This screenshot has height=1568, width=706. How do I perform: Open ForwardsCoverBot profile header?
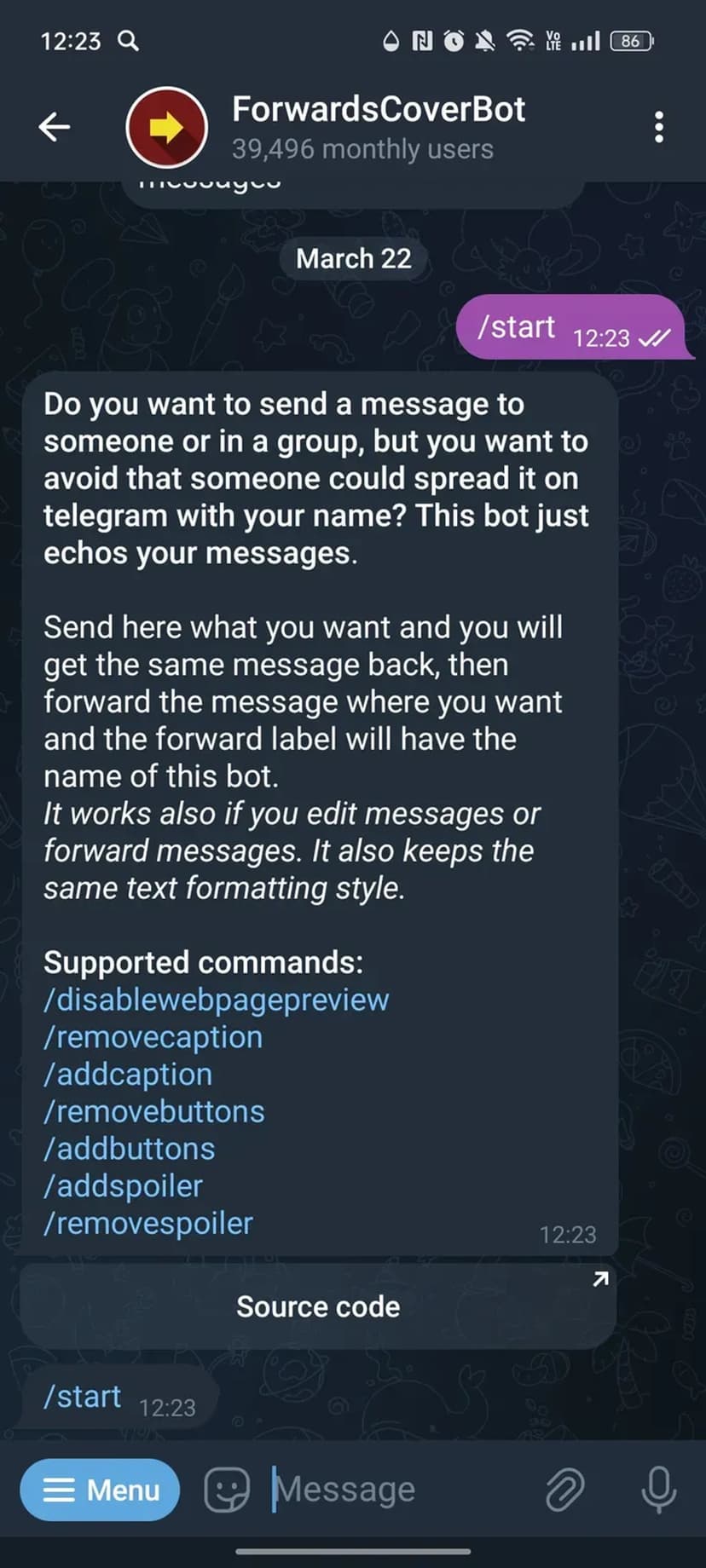378,127
